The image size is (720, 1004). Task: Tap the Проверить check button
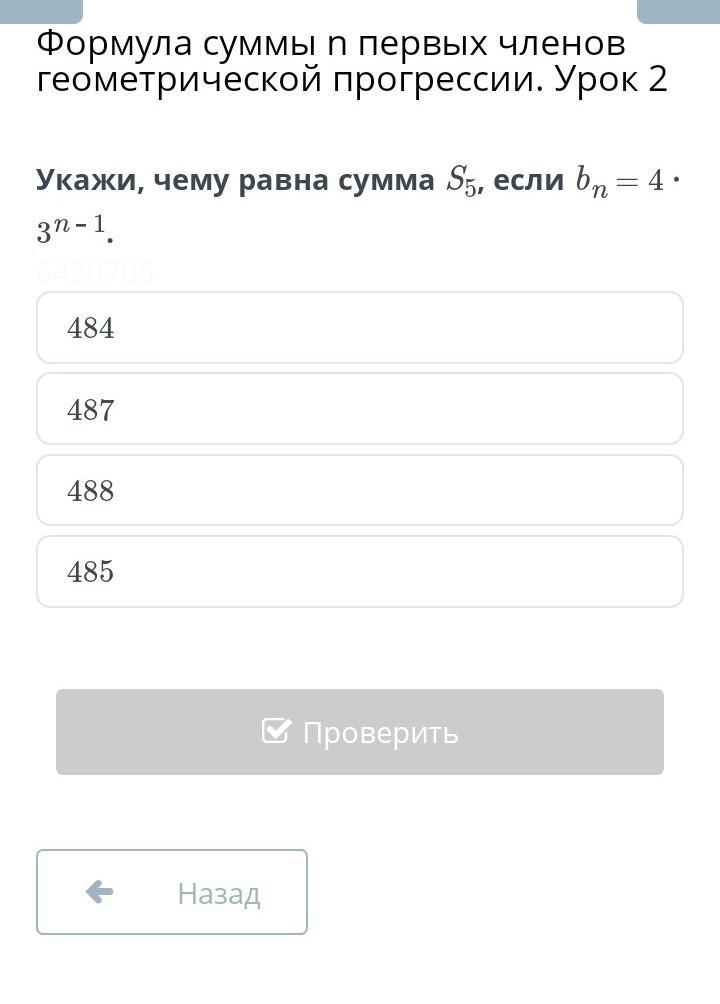pos(359,732)
